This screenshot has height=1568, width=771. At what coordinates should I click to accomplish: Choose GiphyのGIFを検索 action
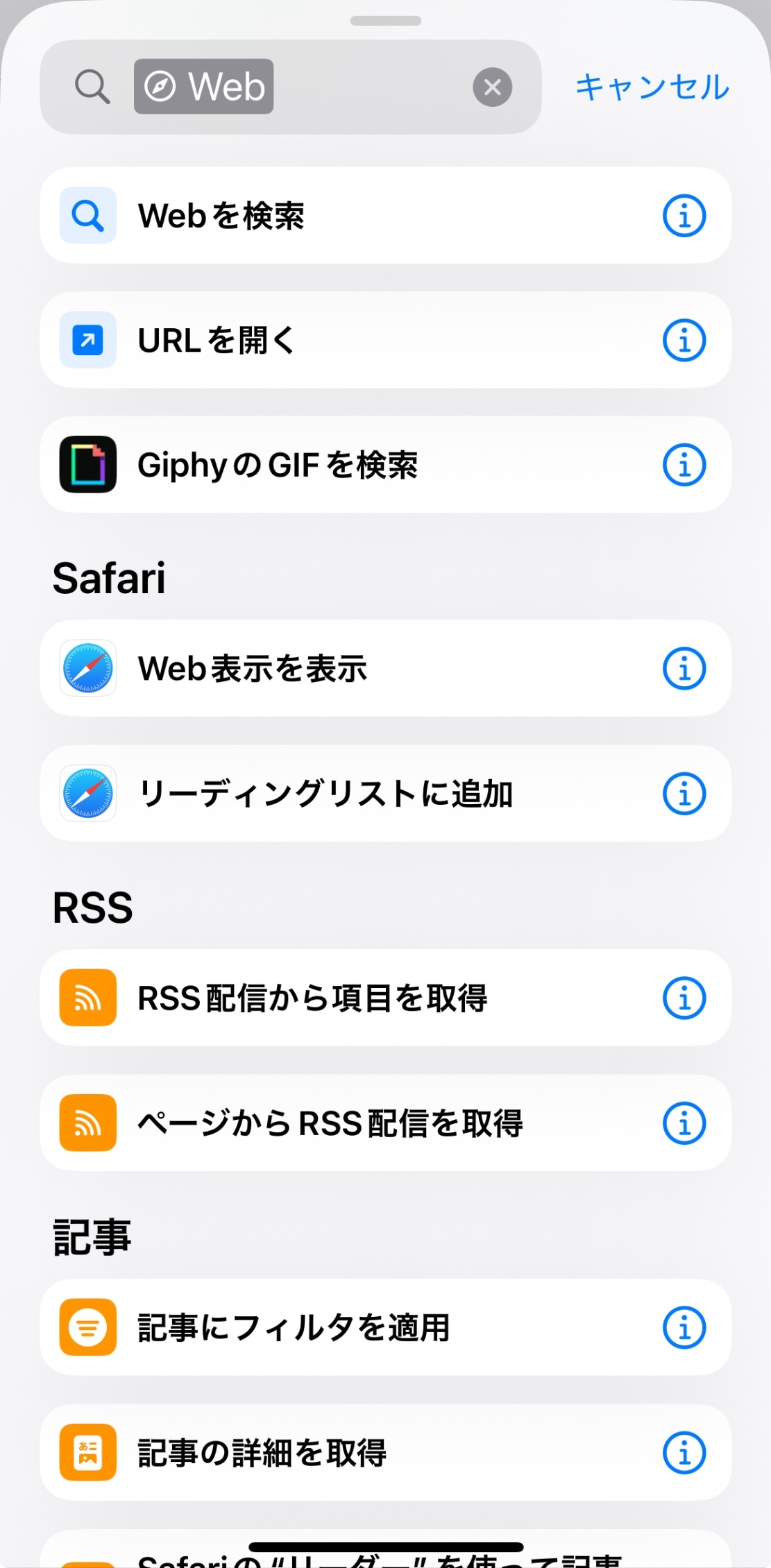(x=385, y=464)
